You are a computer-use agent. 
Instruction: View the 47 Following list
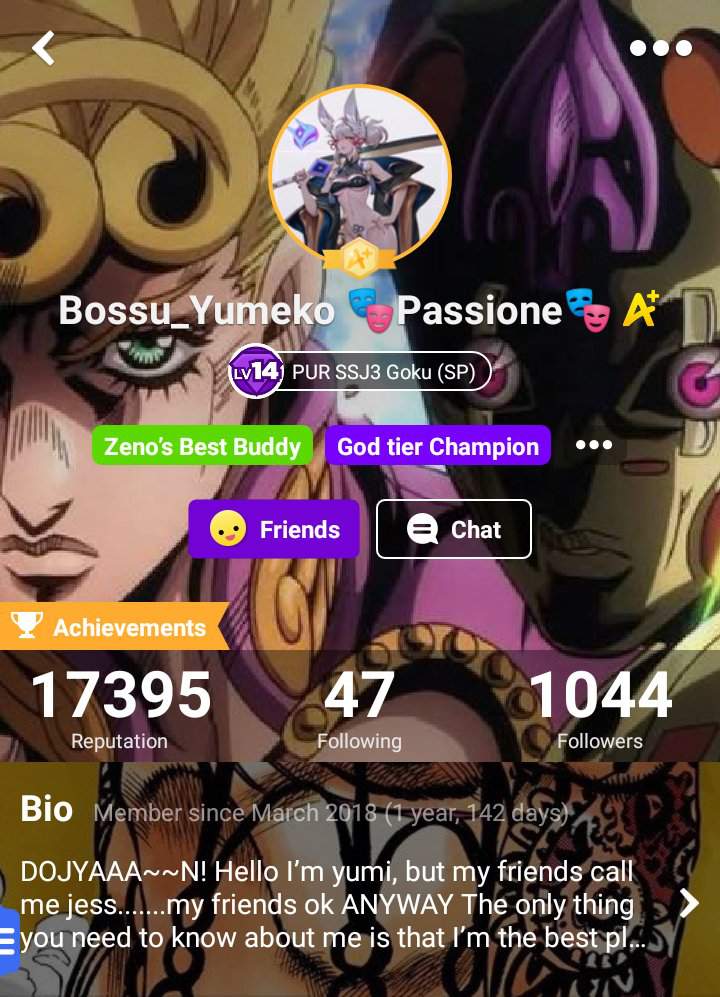tap(359, 710)
